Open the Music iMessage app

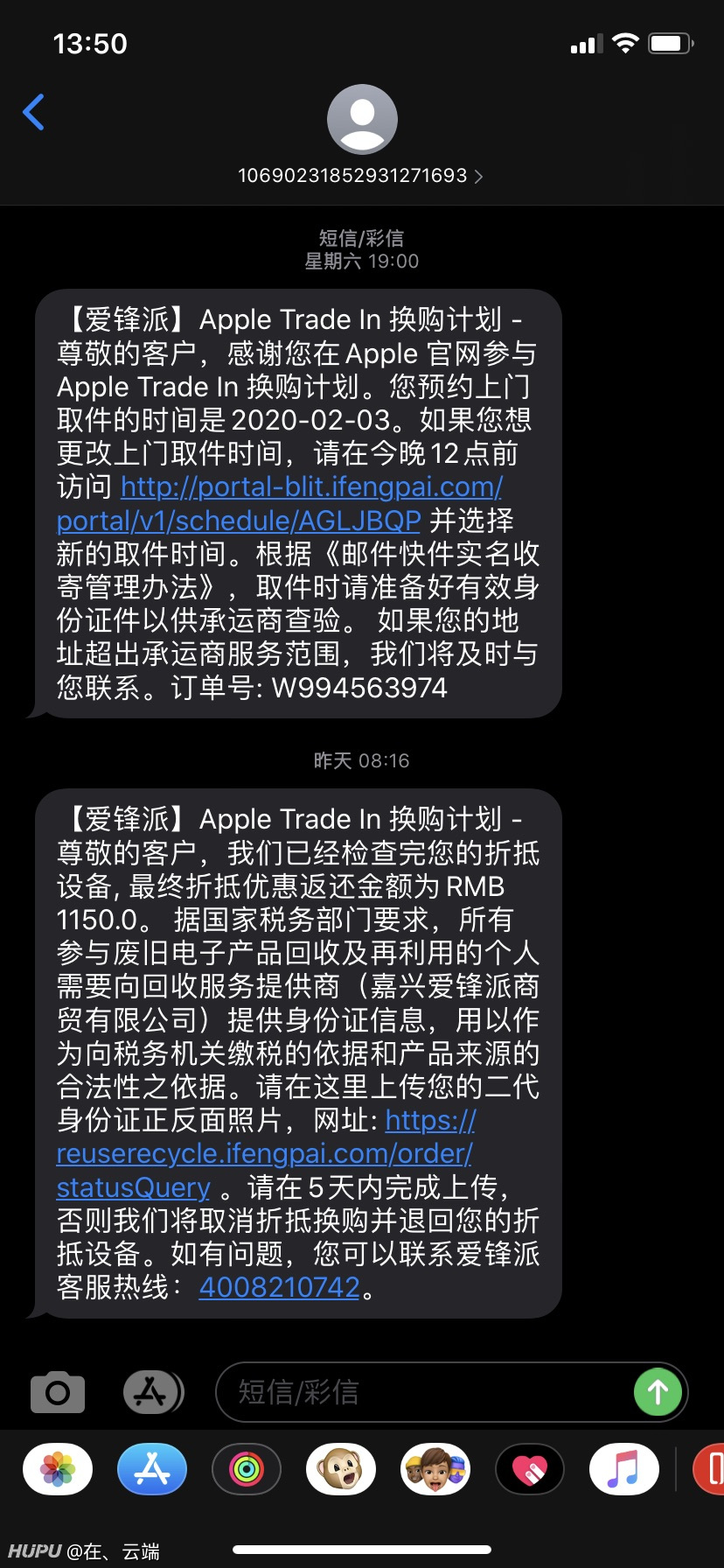[624, 1469]
